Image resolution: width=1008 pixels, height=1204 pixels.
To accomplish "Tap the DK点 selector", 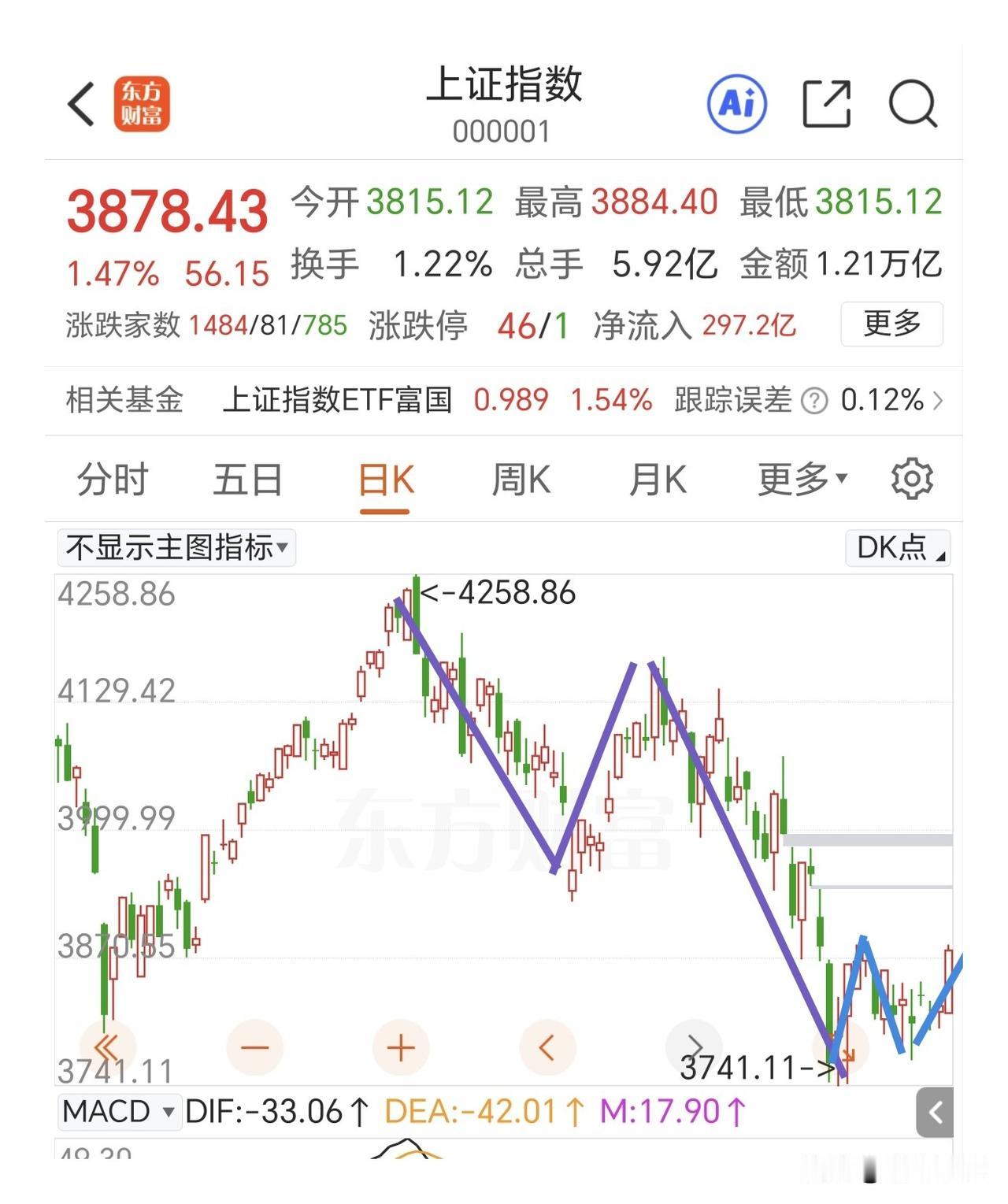I will click(x=898, y=547).
